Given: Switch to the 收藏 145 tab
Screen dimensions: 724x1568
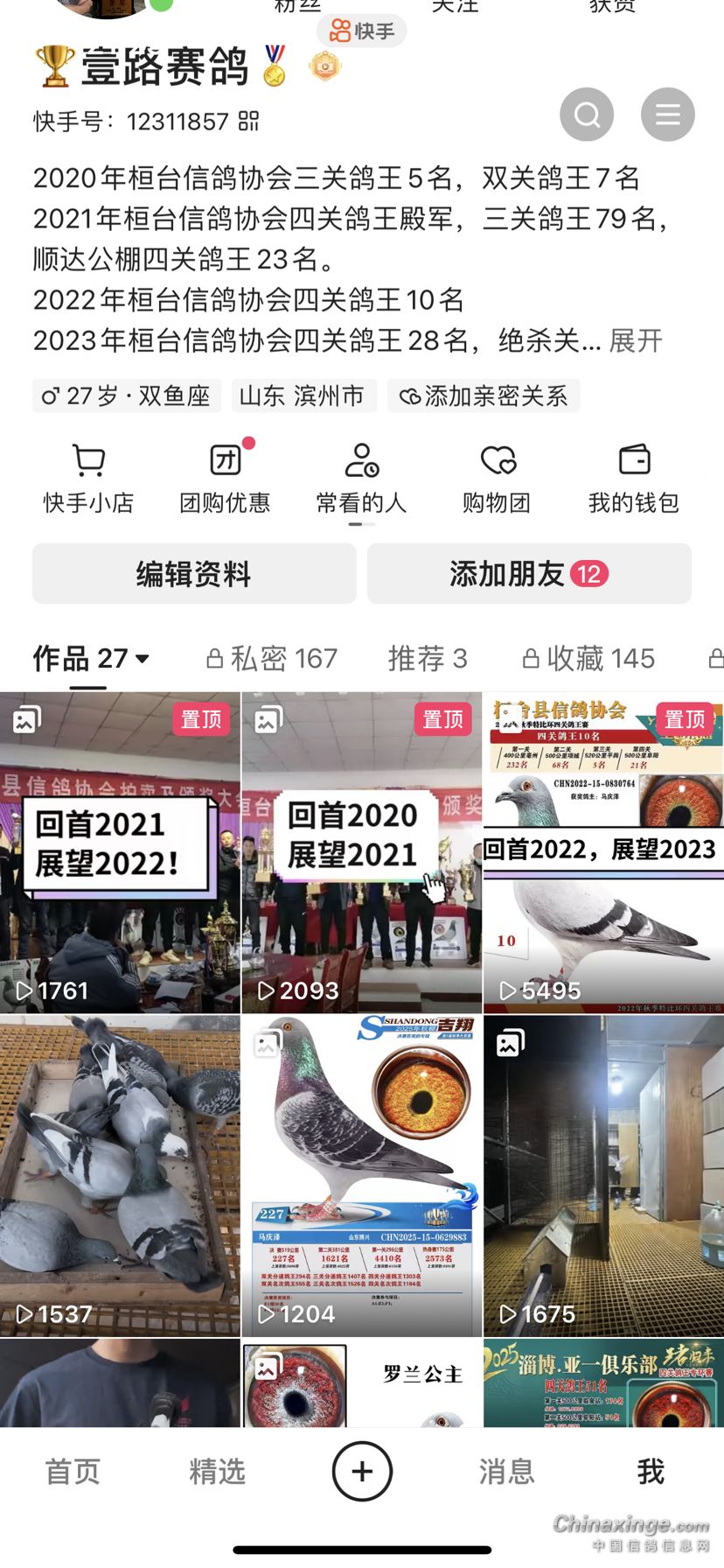Looking at the screenshot, I should pyautogui.click(x=588, y=658).
